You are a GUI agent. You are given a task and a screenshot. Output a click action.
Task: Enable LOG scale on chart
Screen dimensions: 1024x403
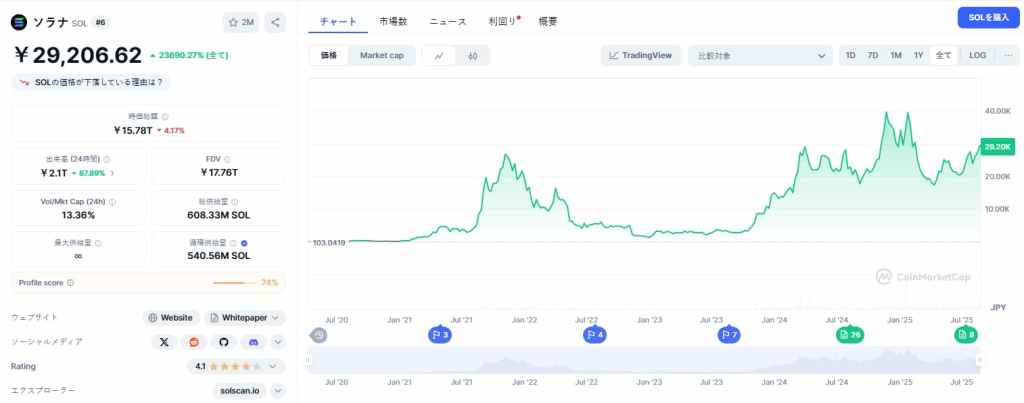[977, 56]
